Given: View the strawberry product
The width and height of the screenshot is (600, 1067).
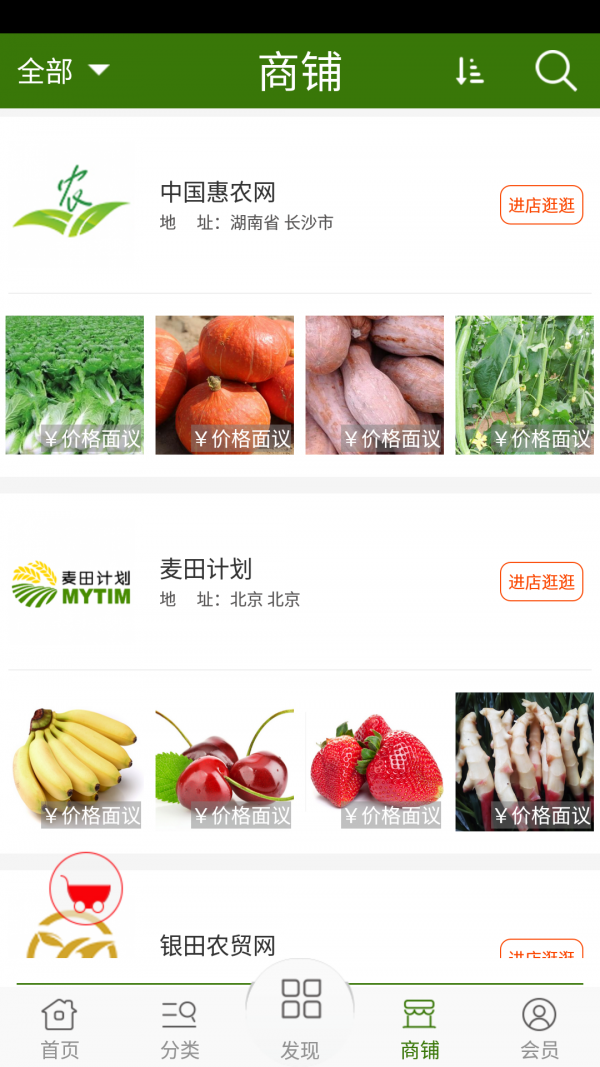Looking at the screenshot, I should click(375, 762).
